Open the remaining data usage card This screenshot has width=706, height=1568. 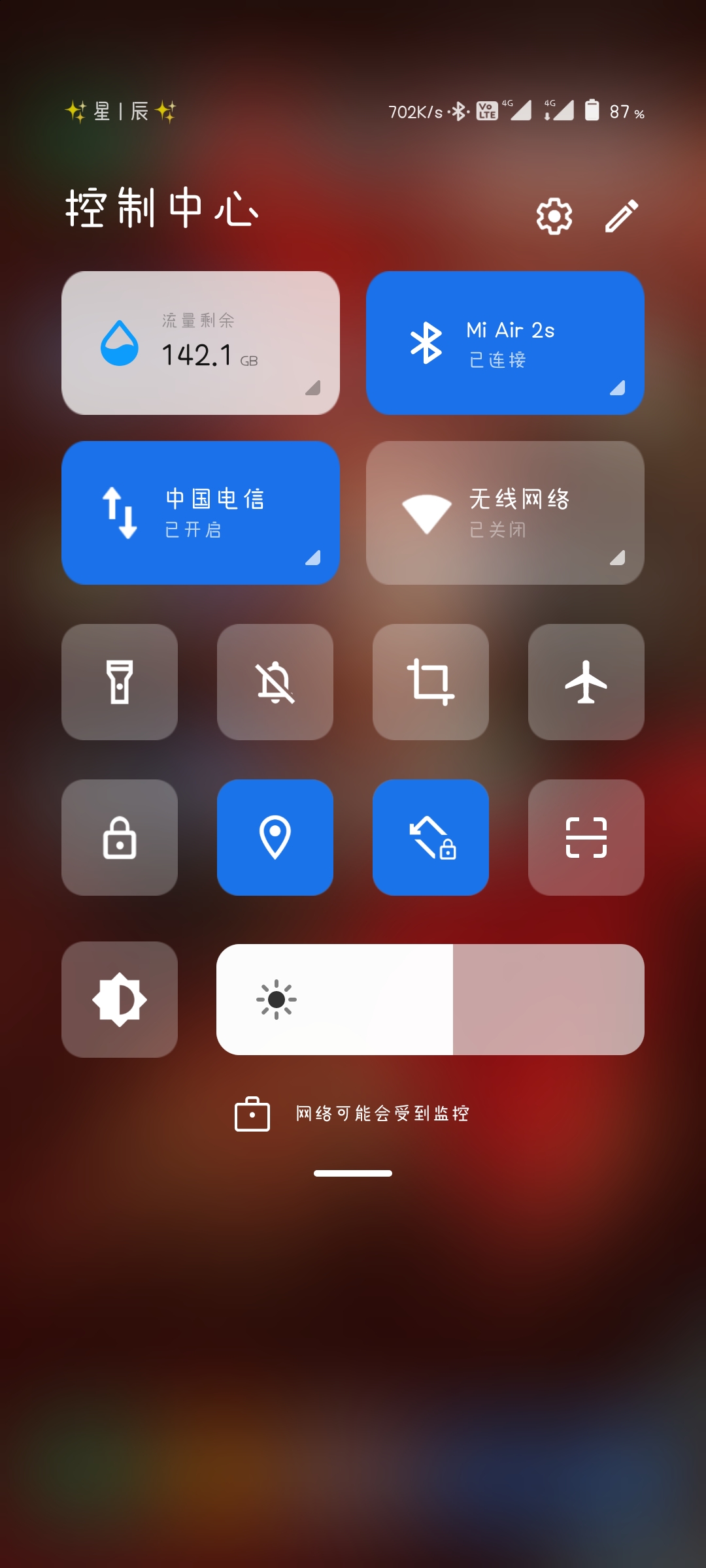201,343
